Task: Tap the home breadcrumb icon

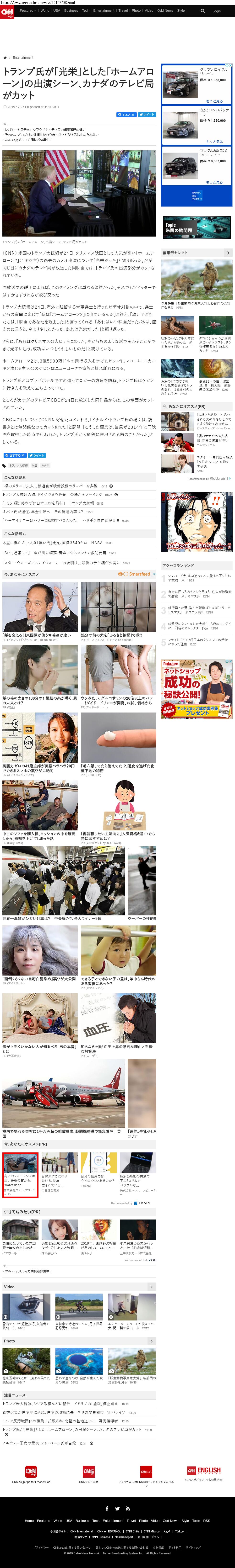Action: click(5, 57)
